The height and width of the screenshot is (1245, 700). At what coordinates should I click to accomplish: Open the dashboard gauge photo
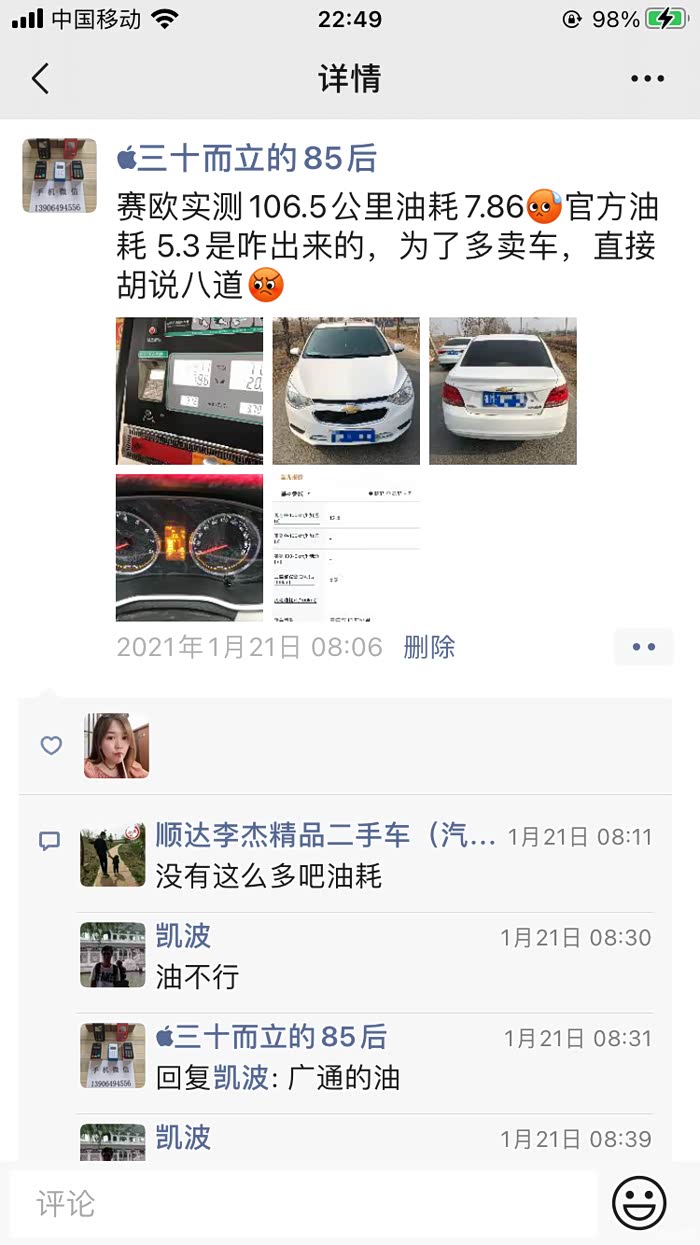pyautogui.click(x=190, y=548)
